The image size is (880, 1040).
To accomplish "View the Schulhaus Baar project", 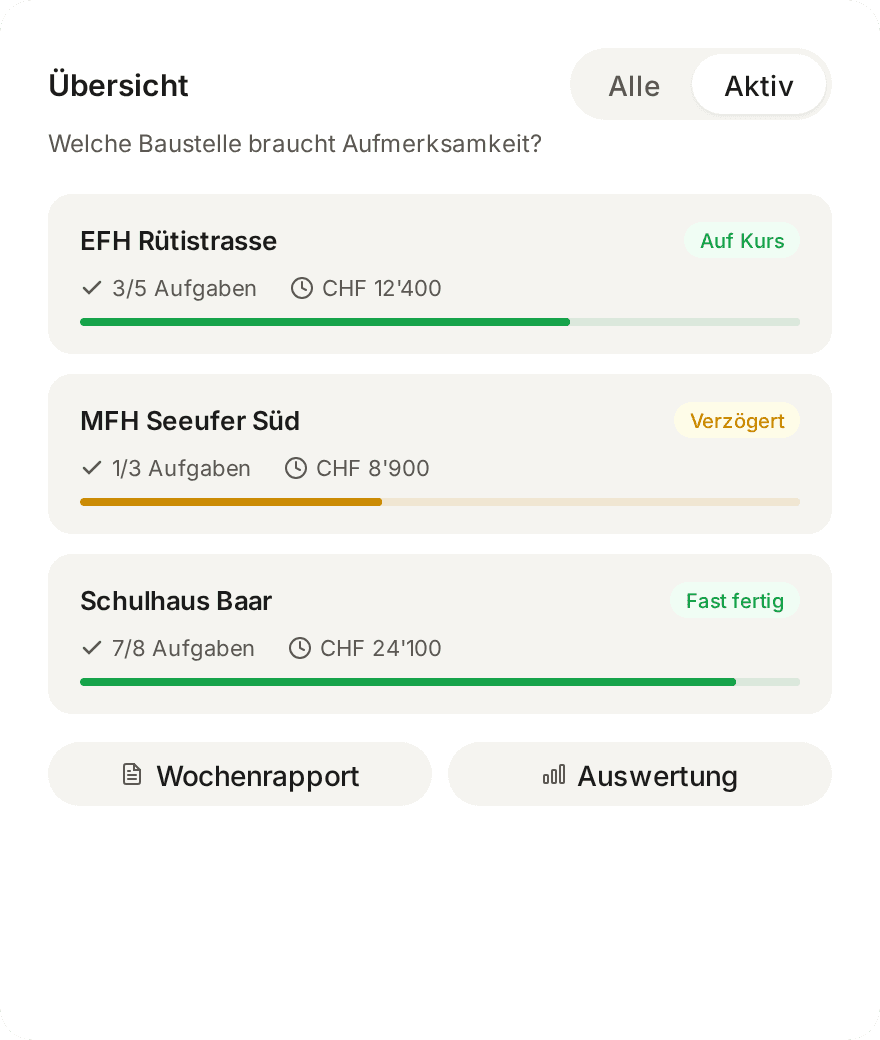I will 439,633.
